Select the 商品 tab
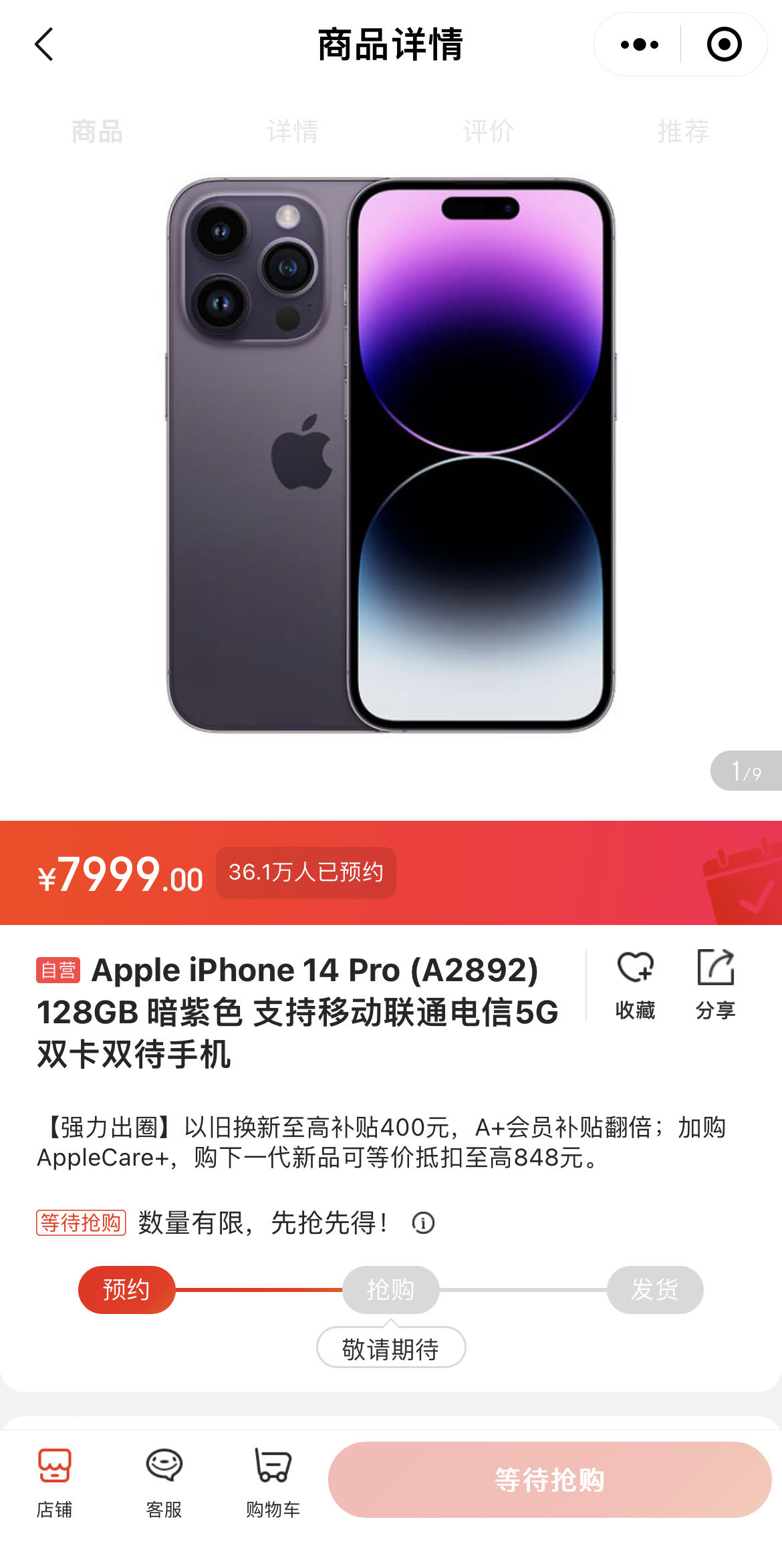This screenshot has width=782, height=1568. 97,131
